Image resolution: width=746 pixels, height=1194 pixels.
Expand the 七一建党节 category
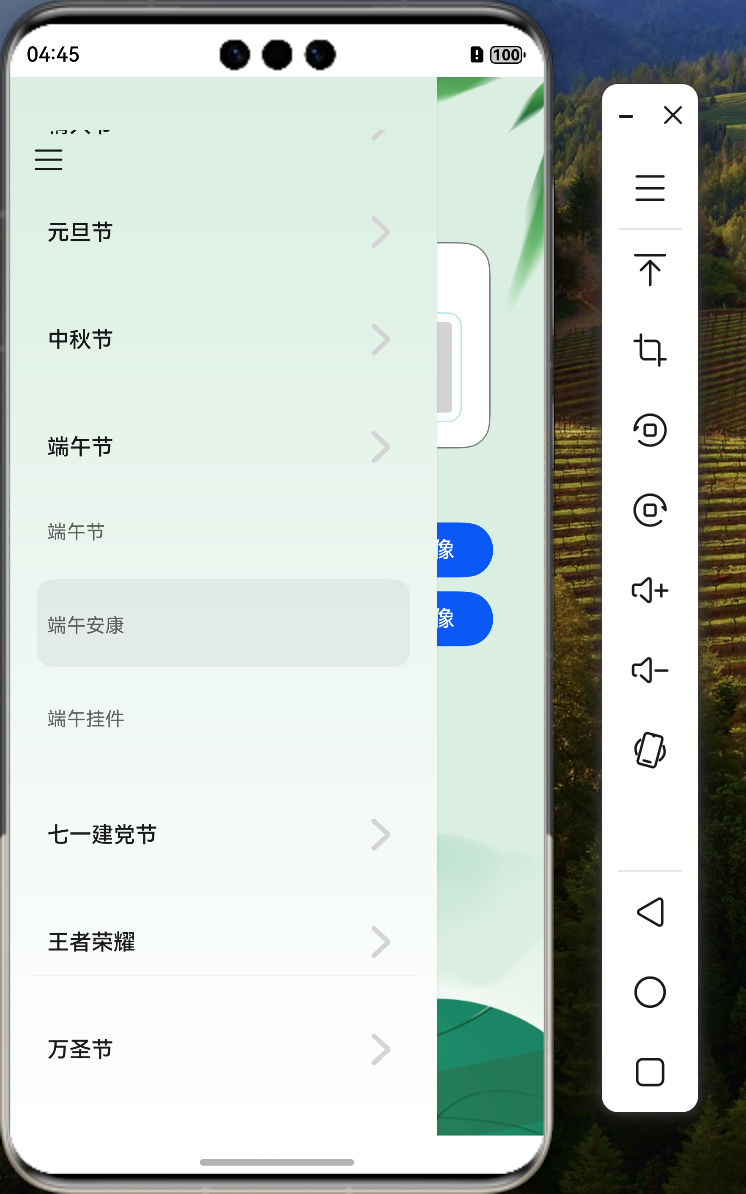coord(222,834)
